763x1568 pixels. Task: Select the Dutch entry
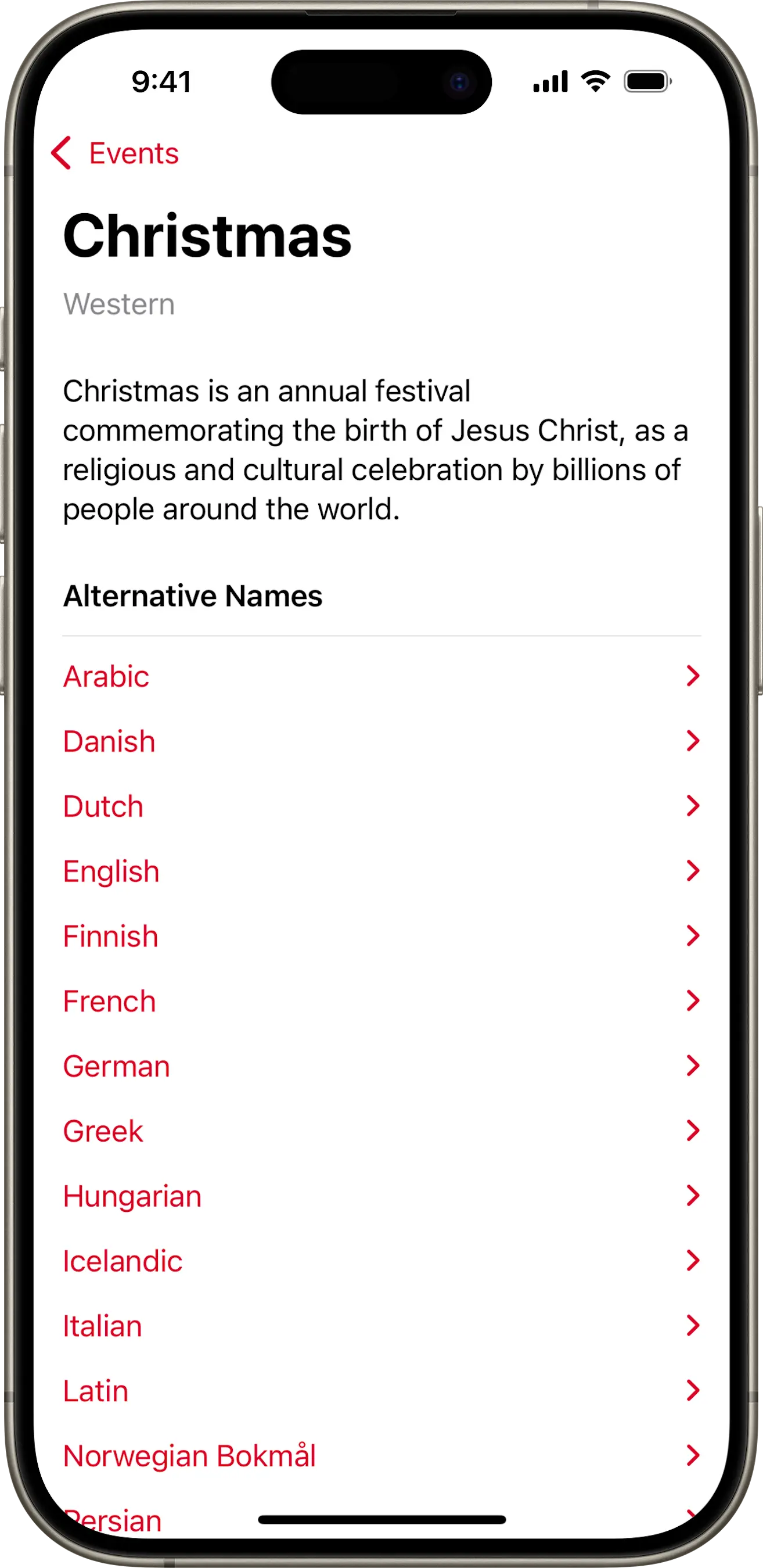point(381,806)
